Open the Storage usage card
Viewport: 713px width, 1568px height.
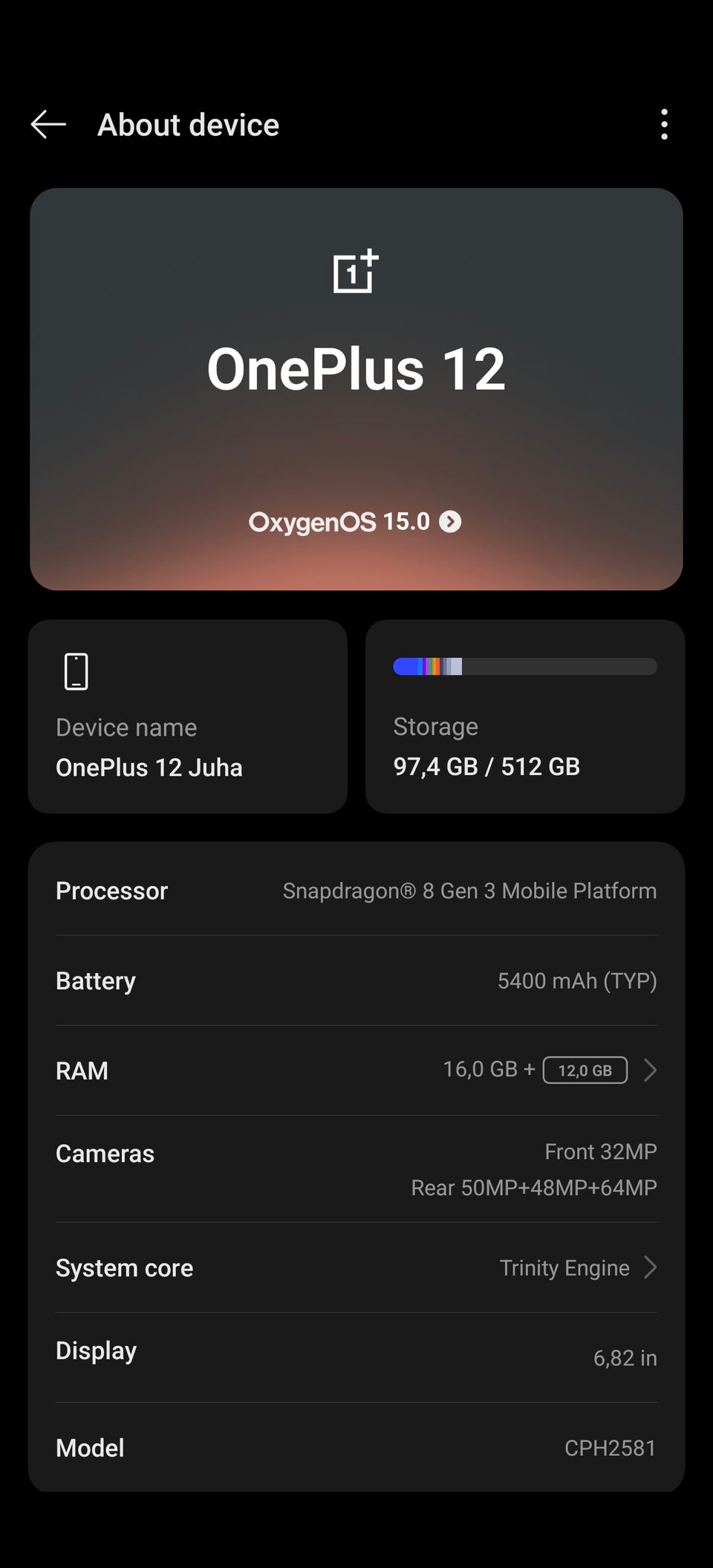[524, 716]
